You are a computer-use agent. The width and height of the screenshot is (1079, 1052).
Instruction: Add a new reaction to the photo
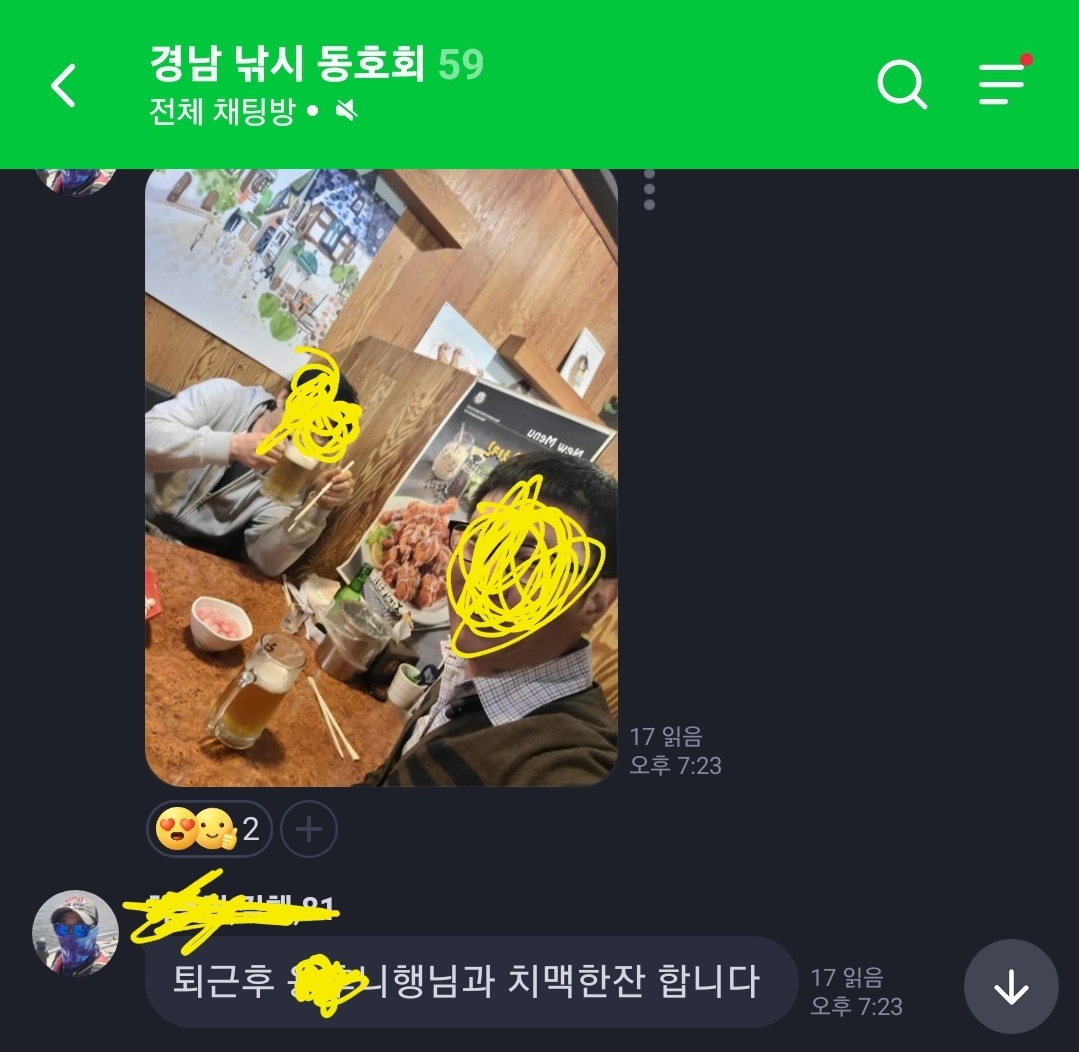click(x=309, y=829)
